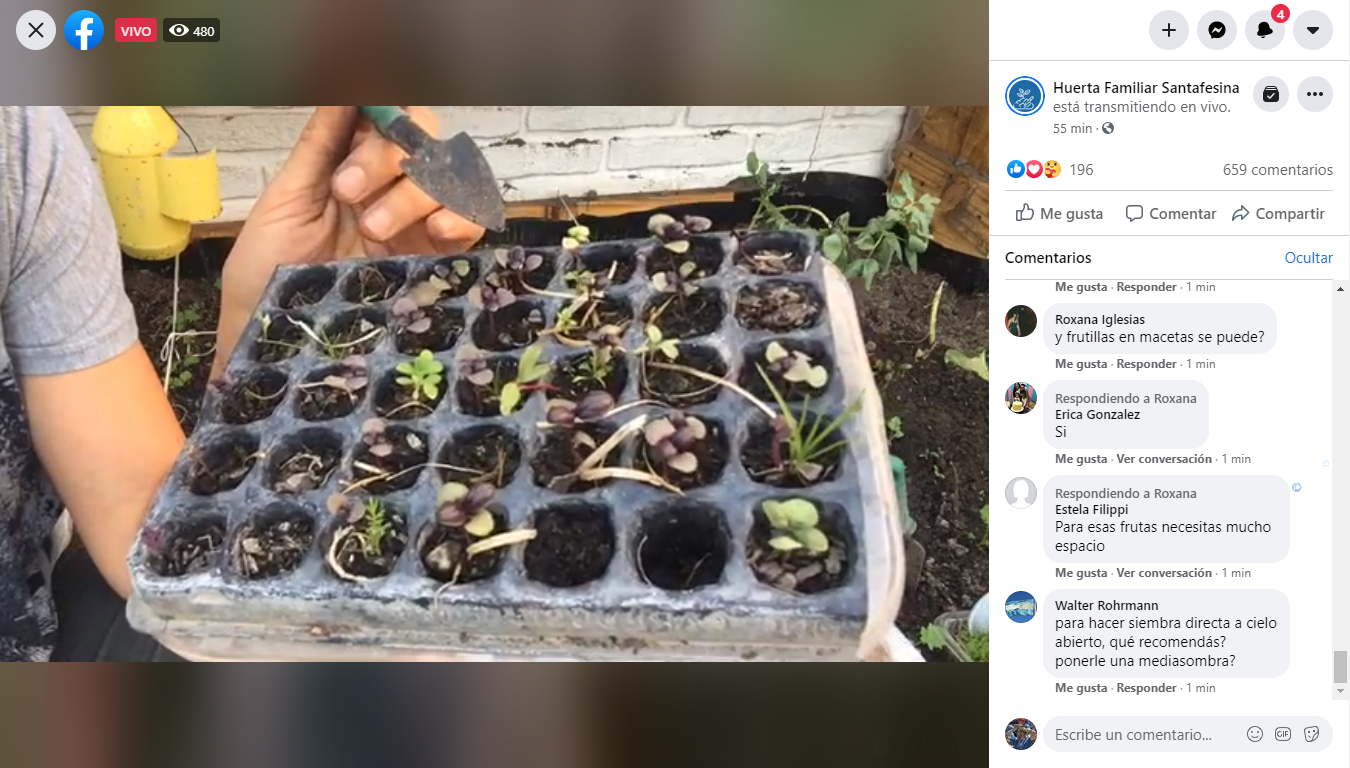
Task: Expand the account dropdown arrow
Action: (x=1313, y=30)
